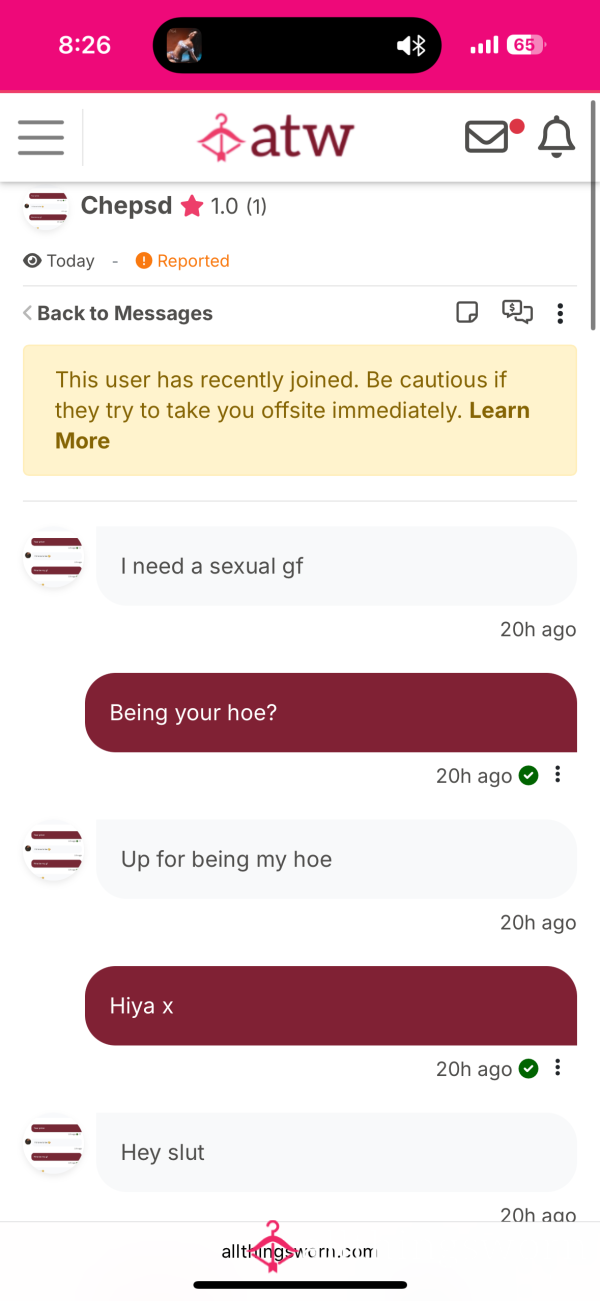Screen dimensions: 600x1301
Task: Go back to Messages
Action: 118,313
